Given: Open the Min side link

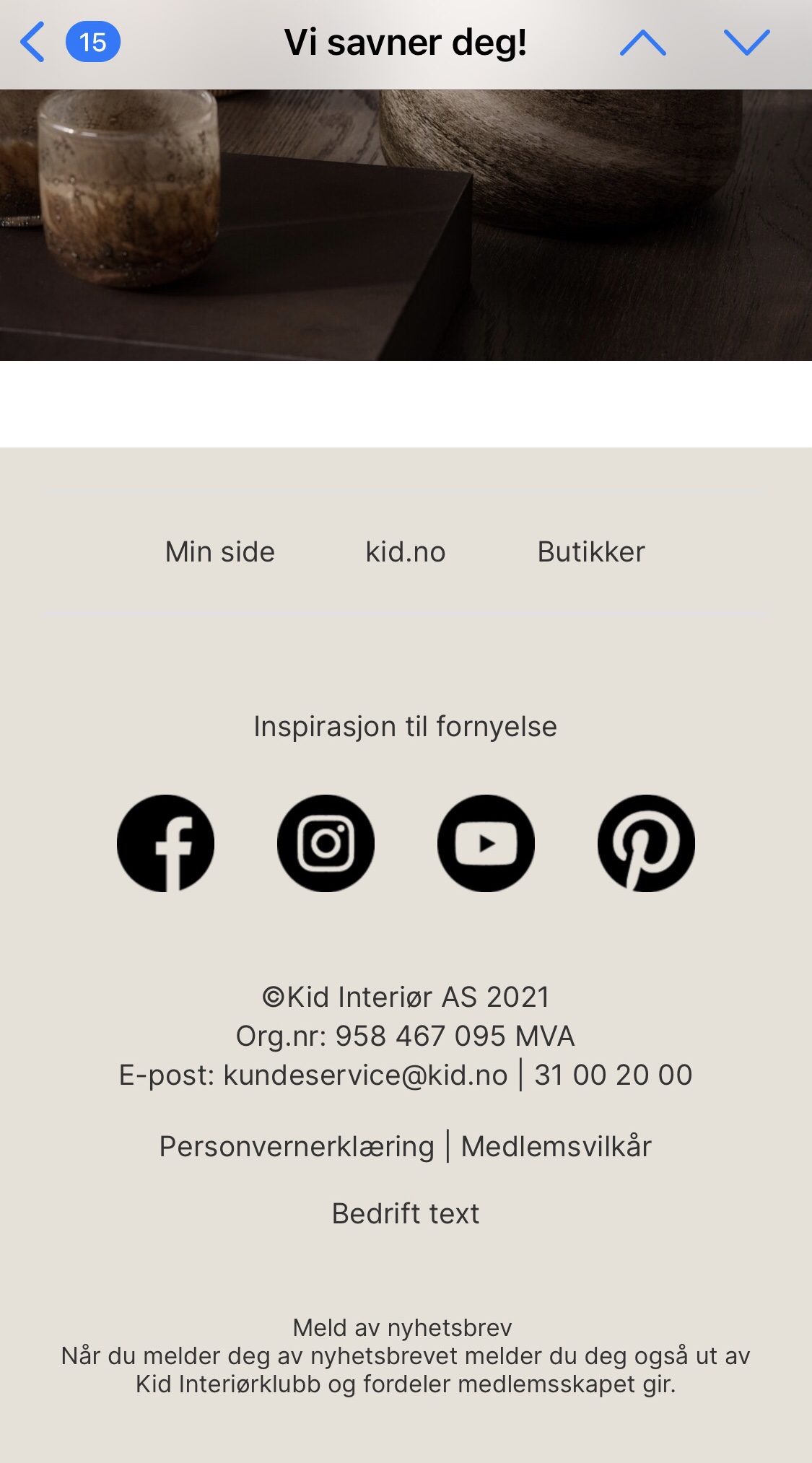Looking at the screenshot, I should 220,552.
